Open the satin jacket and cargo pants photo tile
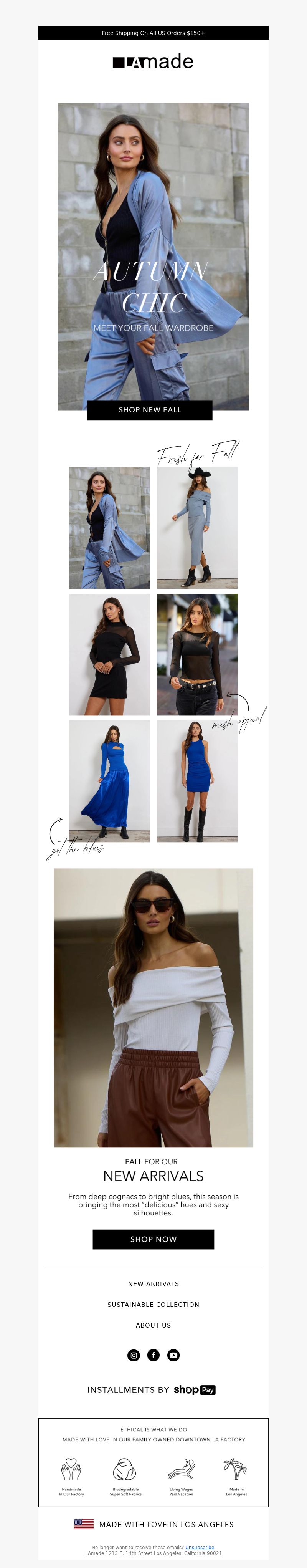 pyautogui.click(x=109, y=527)
